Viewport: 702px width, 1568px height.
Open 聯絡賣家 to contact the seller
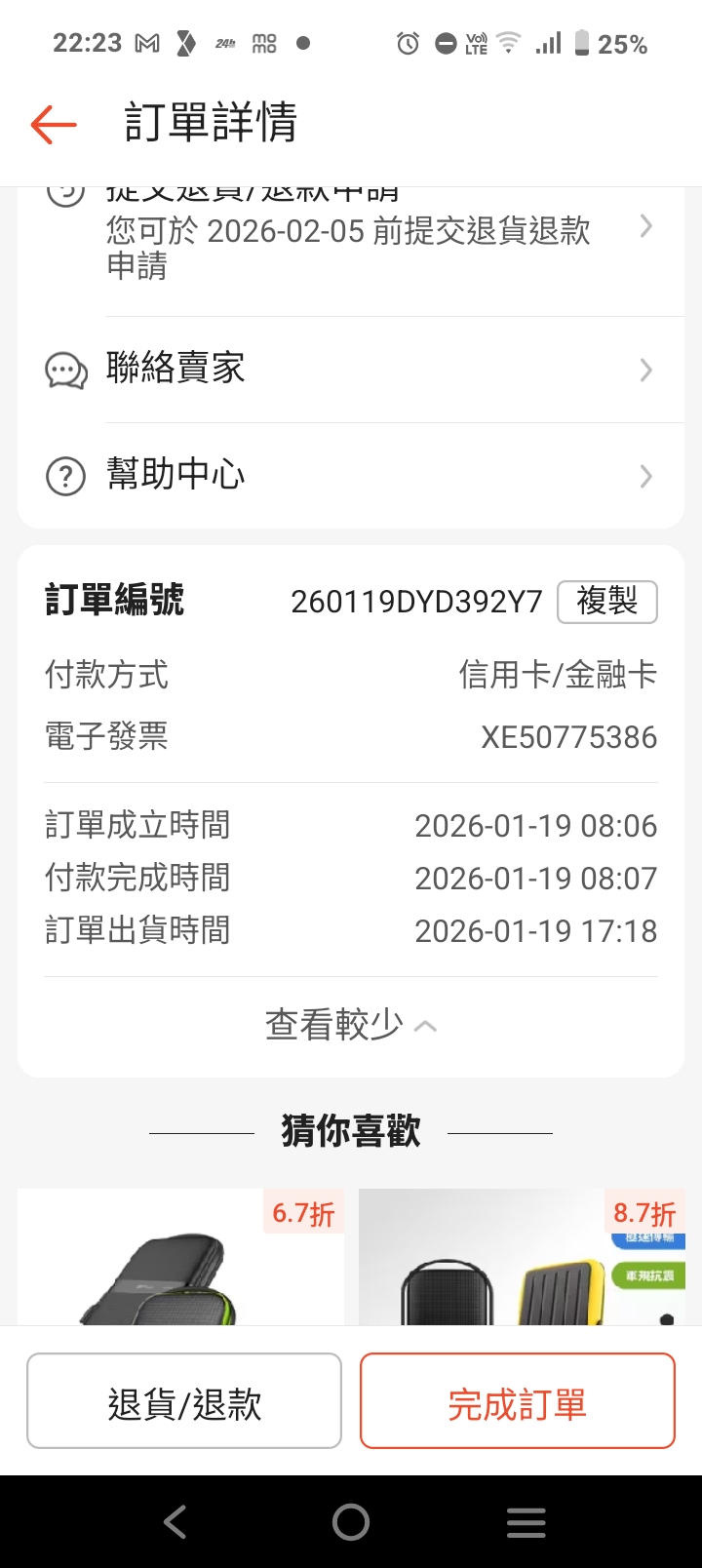pos(351,370)
